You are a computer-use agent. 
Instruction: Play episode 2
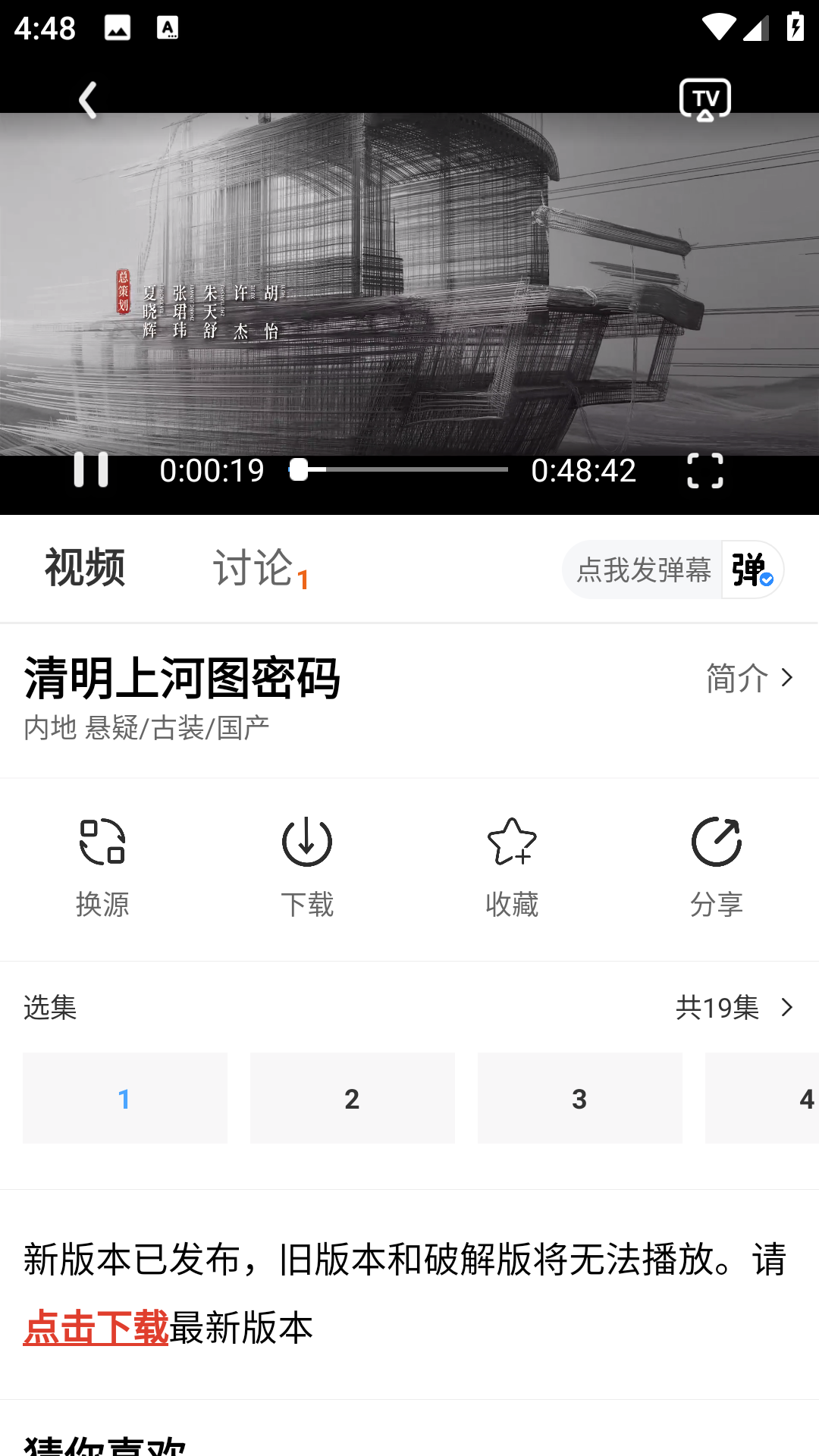(353, 1098)
